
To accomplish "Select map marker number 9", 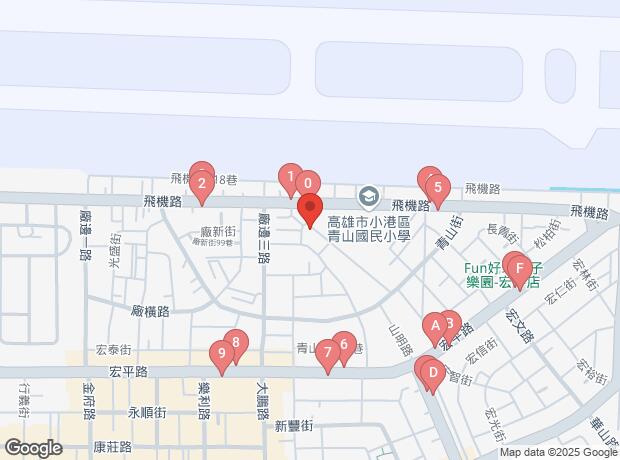I will pos(221,353).
